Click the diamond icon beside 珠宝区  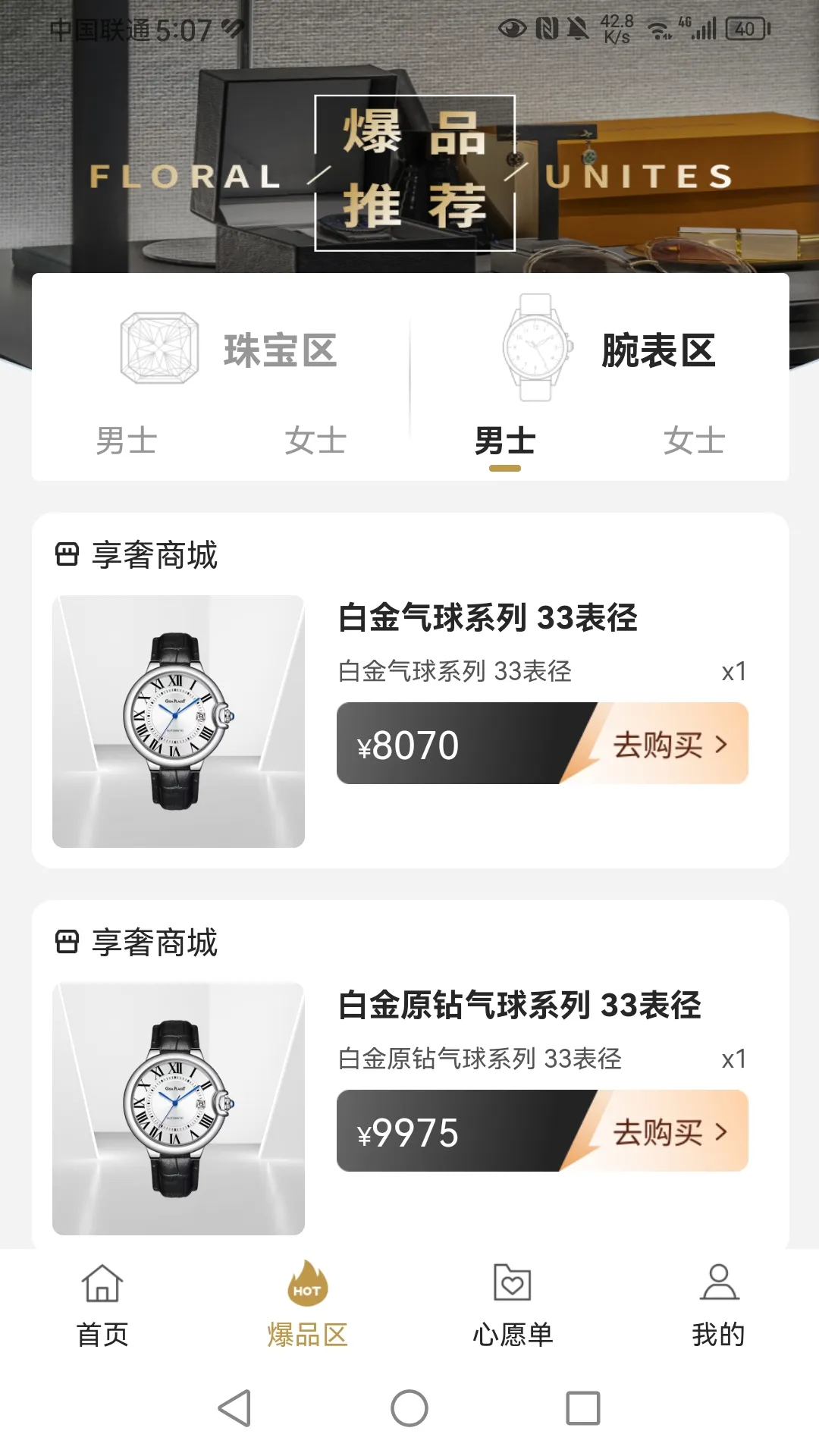(153, 349)
